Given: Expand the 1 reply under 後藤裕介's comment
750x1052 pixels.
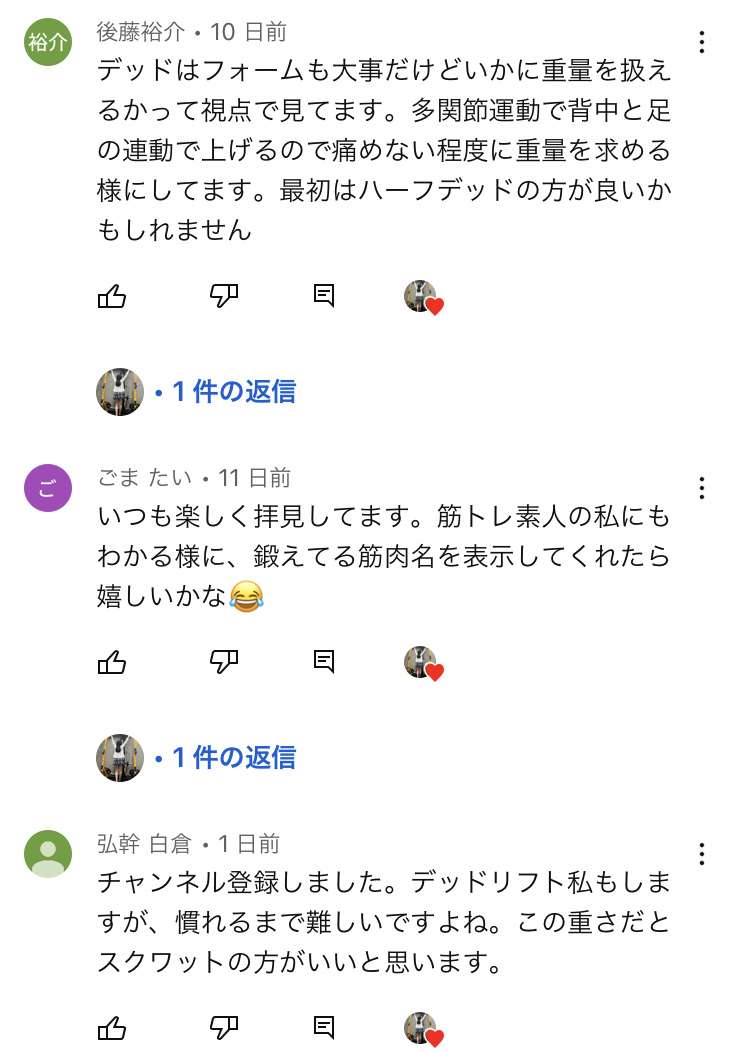Looking at the screenshot, I should [x=234, y=391].
